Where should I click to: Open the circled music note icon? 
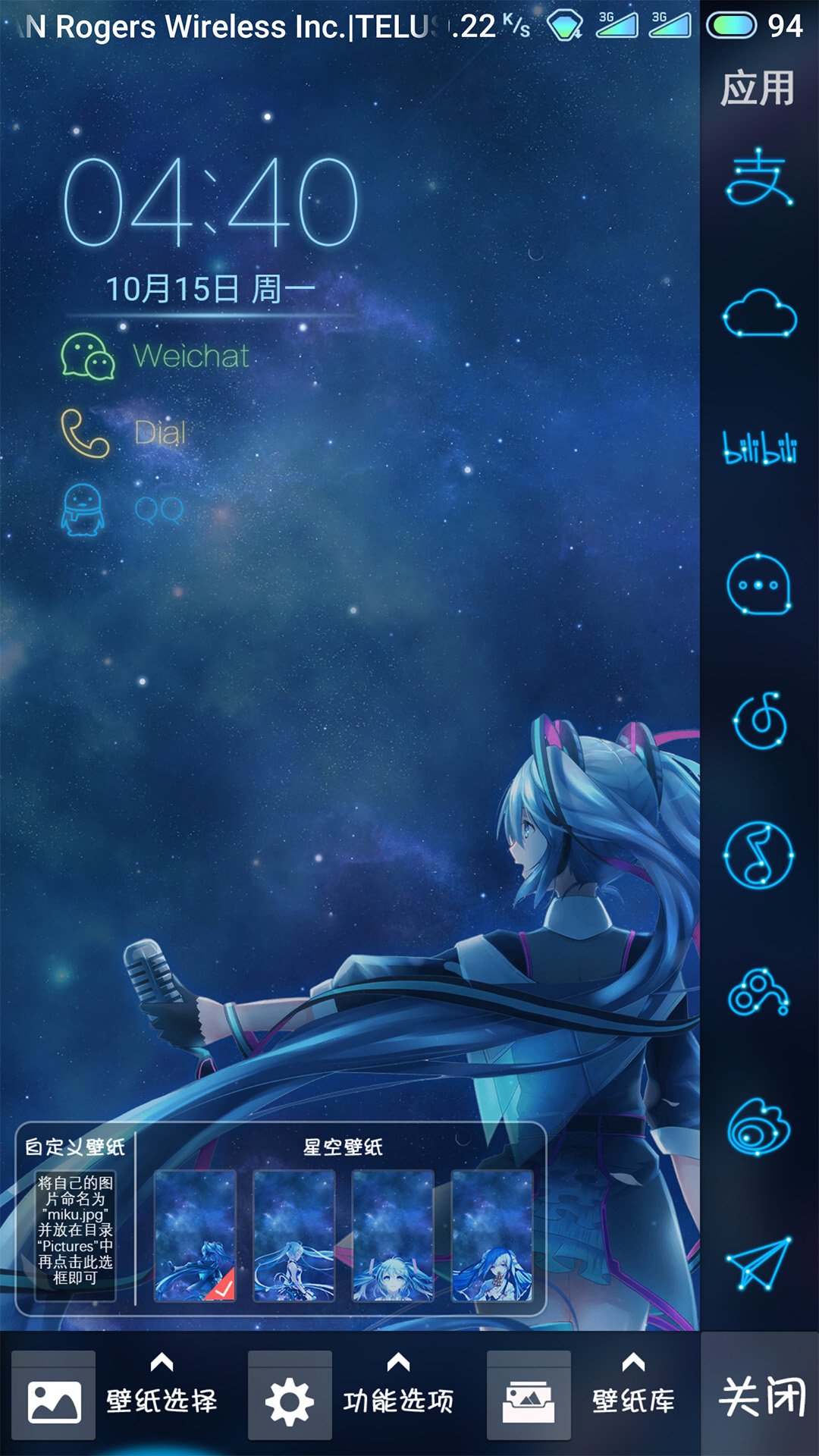pyautogui.click(x=759, y=855)
